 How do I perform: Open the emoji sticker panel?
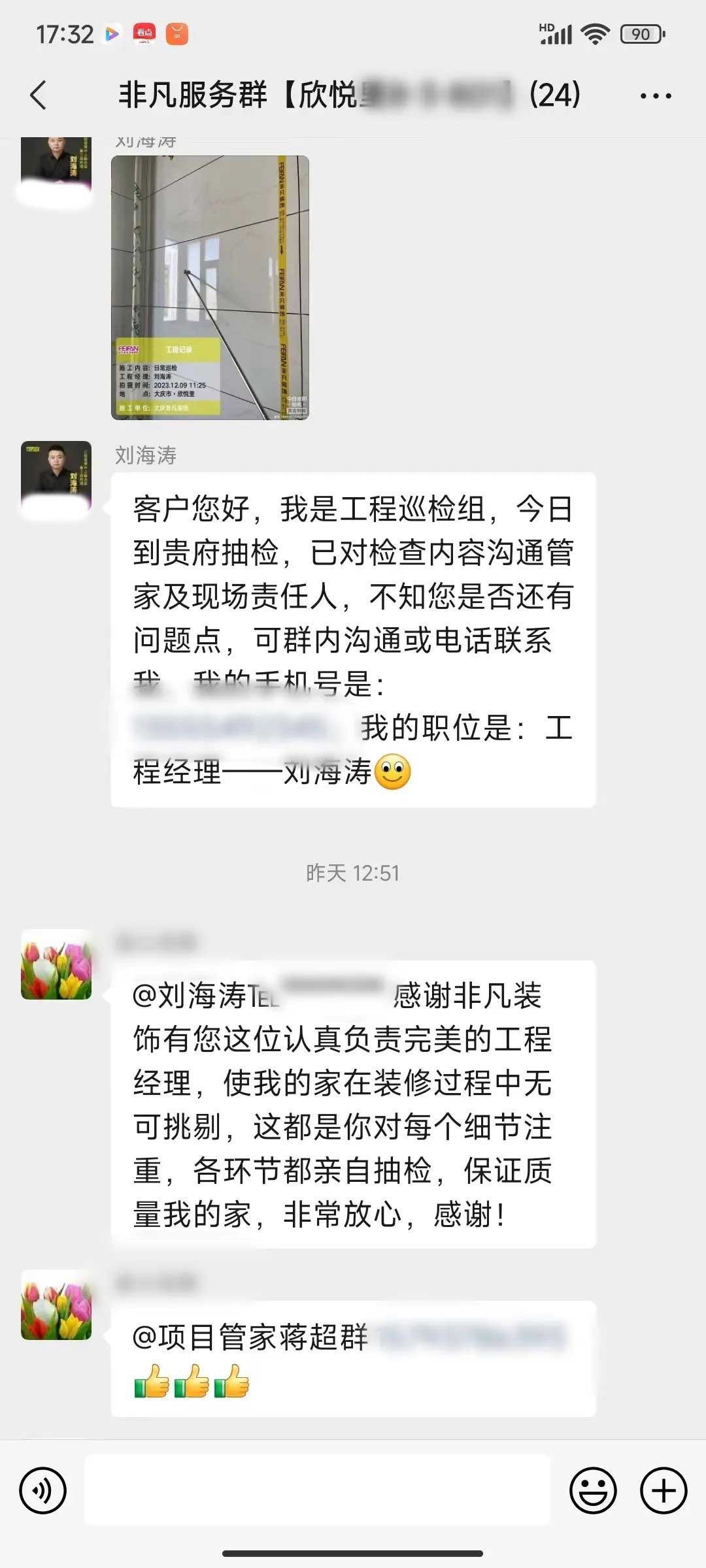click(593, 1490)
